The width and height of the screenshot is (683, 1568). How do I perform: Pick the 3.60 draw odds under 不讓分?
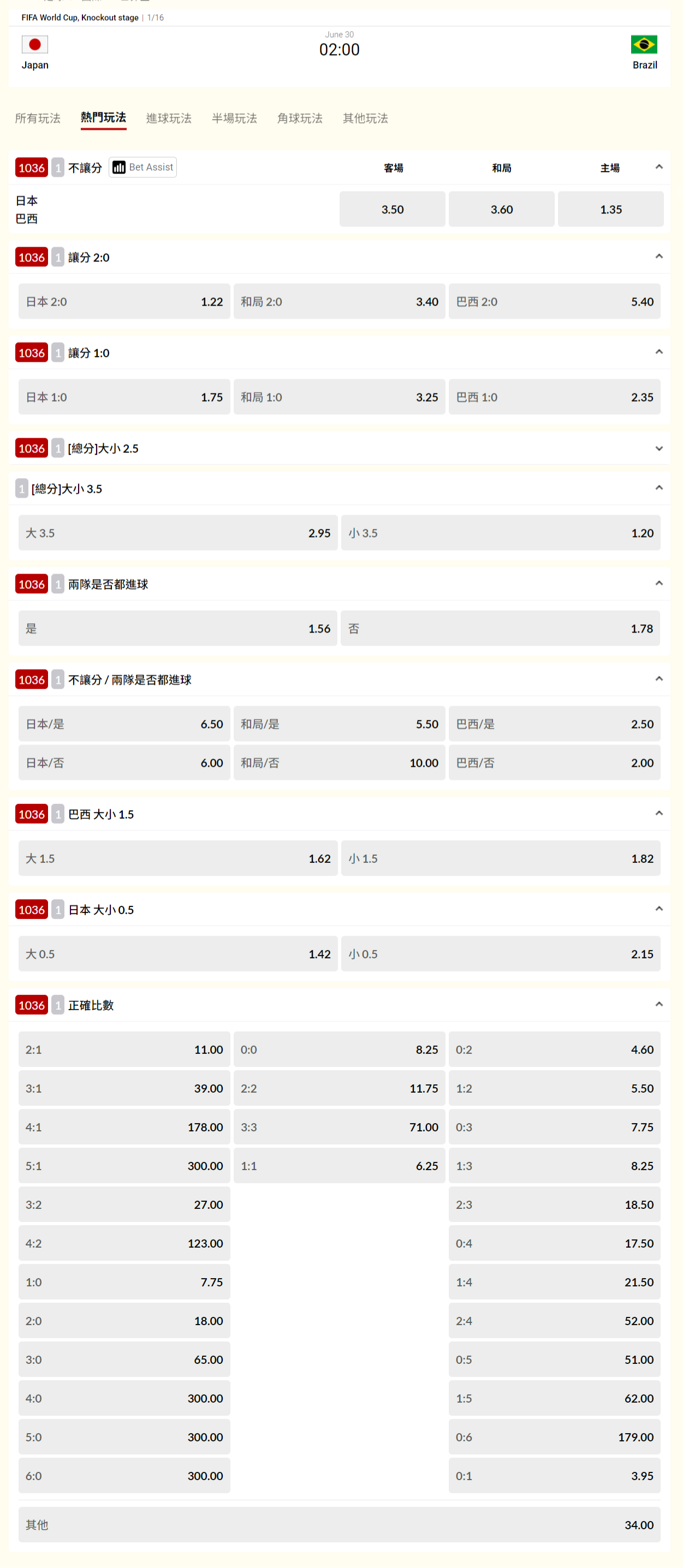(x=502, y=210)
